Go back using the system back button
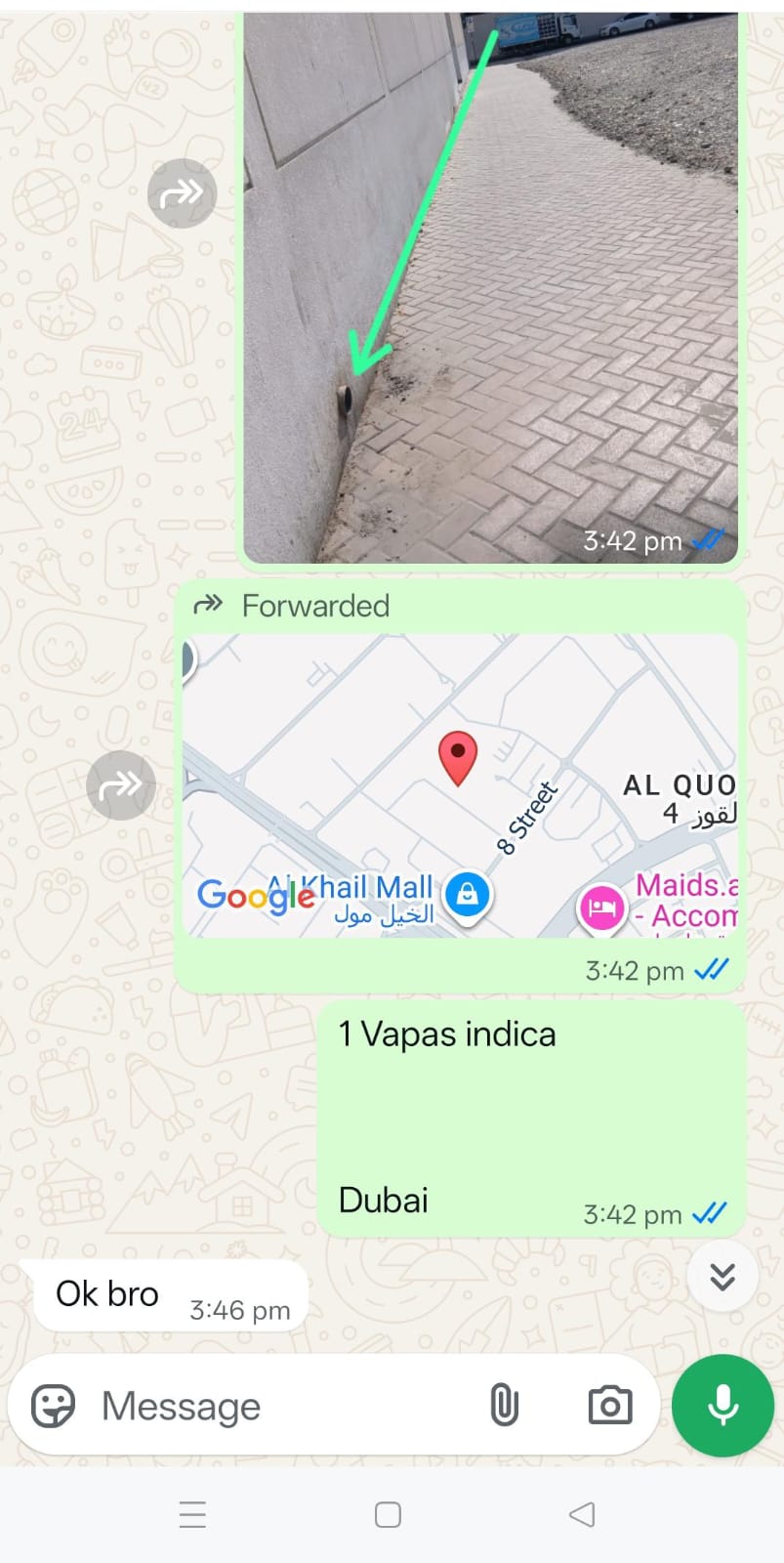784x1563 pixels. (x=582, y=1514)
